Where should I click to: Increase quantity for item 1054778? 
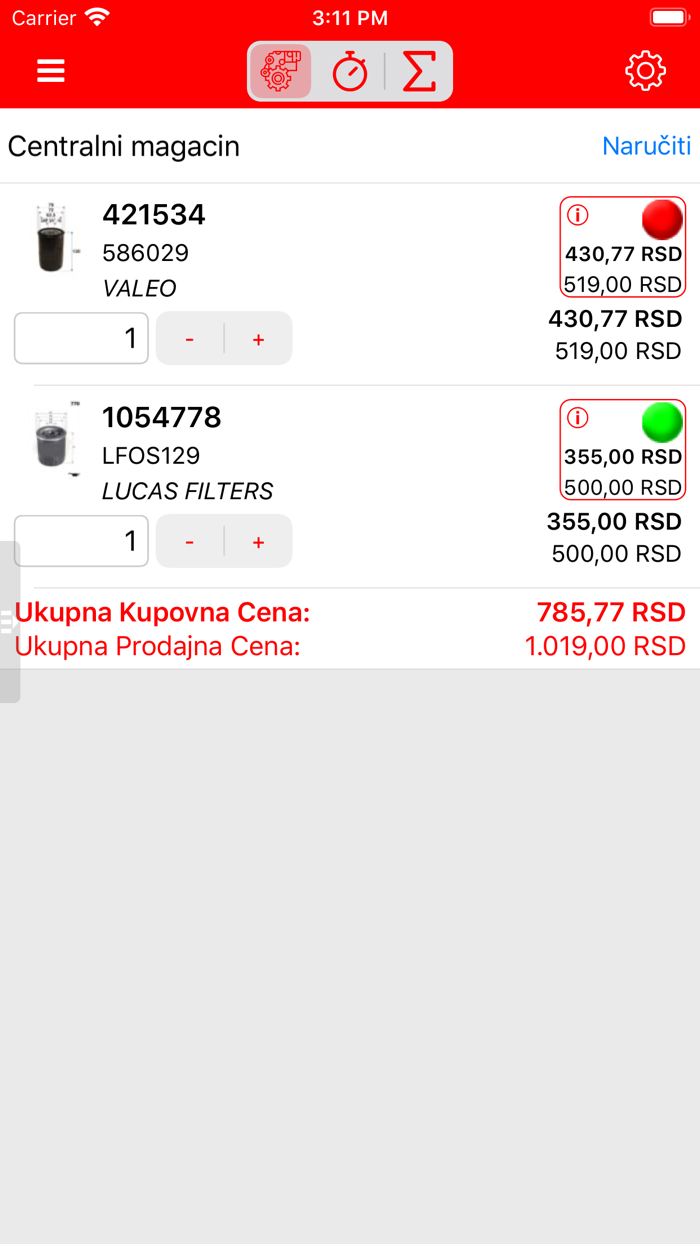coord(259,542)
